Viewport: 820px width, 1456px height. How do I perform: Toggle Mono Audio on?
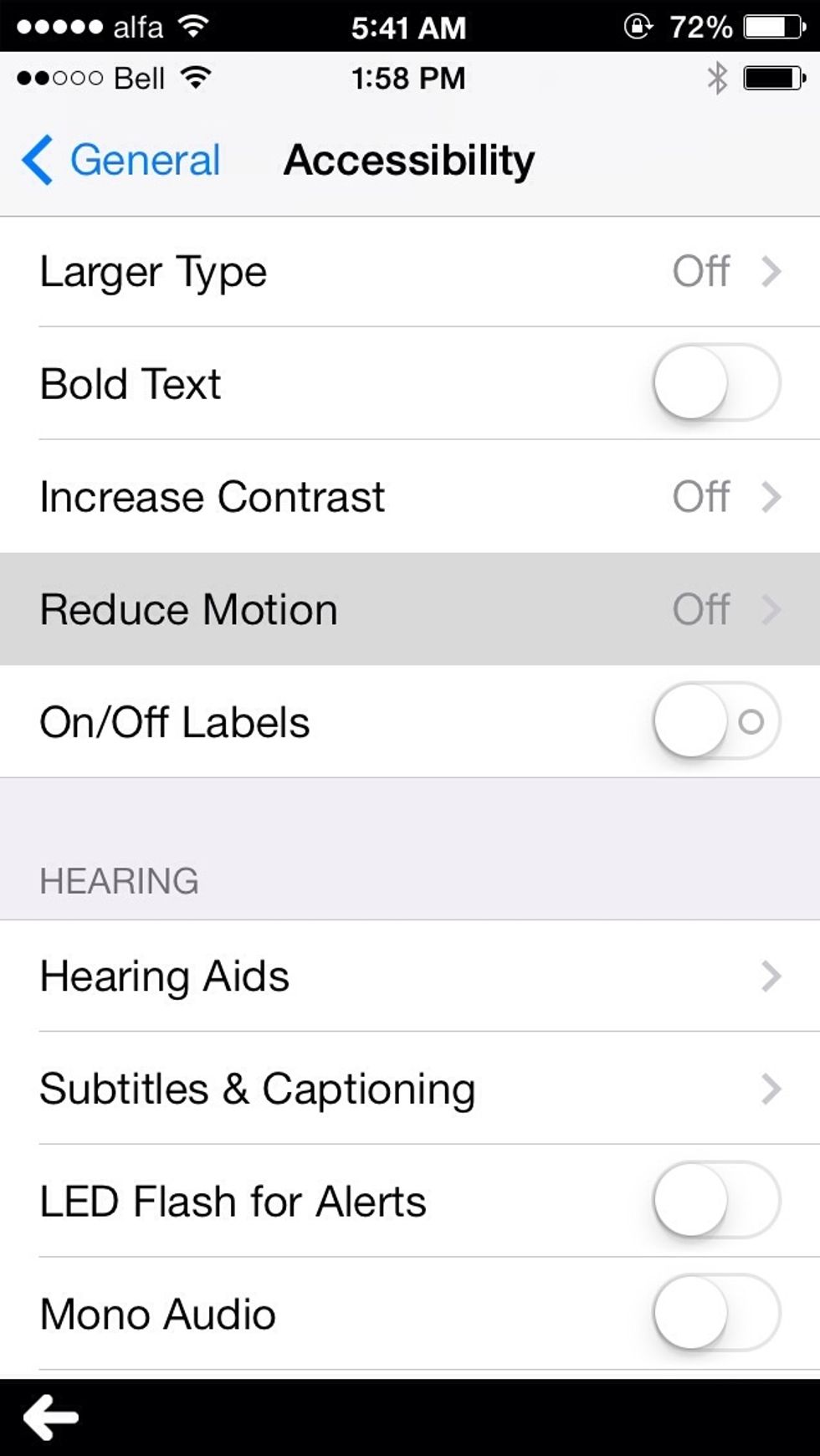click(717, 1314)
